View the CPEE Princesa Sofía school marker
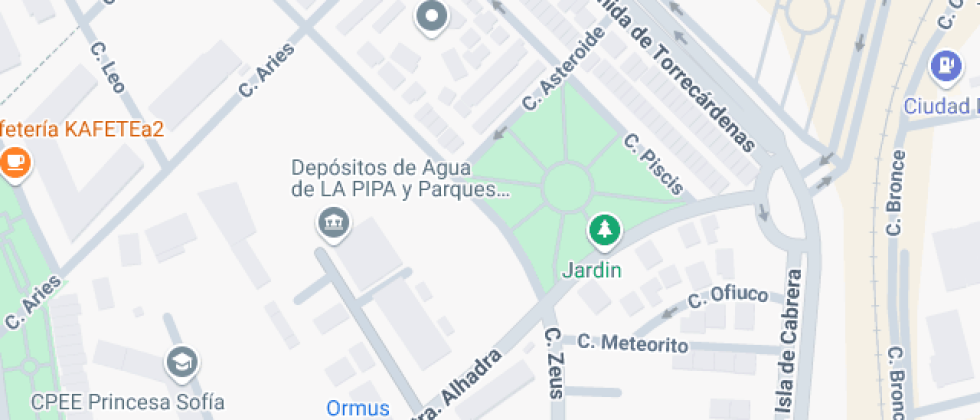This screenshot has width=980, height=420. [x=182, y=362]
